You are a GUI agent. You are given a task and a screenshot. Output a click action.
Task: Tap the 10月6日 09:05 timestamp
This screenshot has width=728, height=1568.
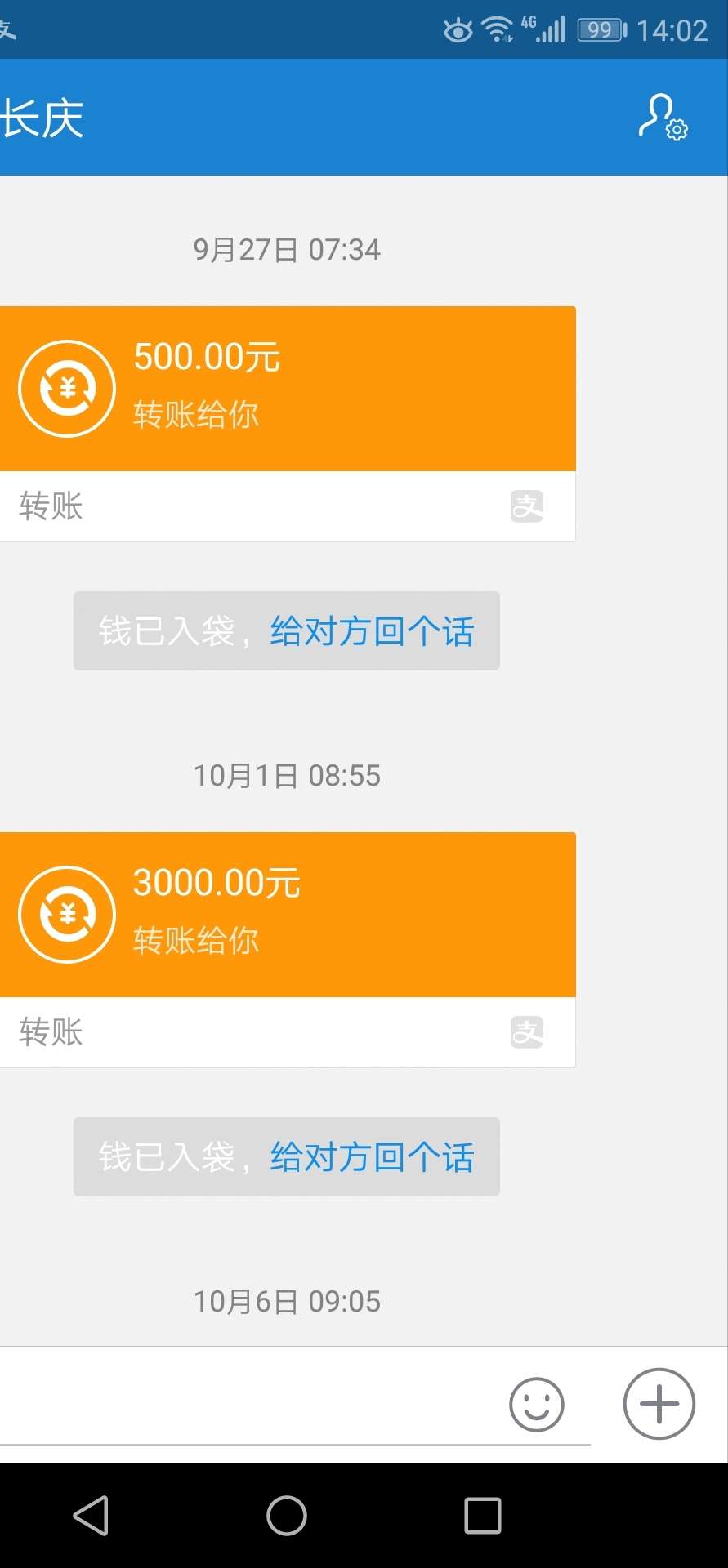point(288,1302)
